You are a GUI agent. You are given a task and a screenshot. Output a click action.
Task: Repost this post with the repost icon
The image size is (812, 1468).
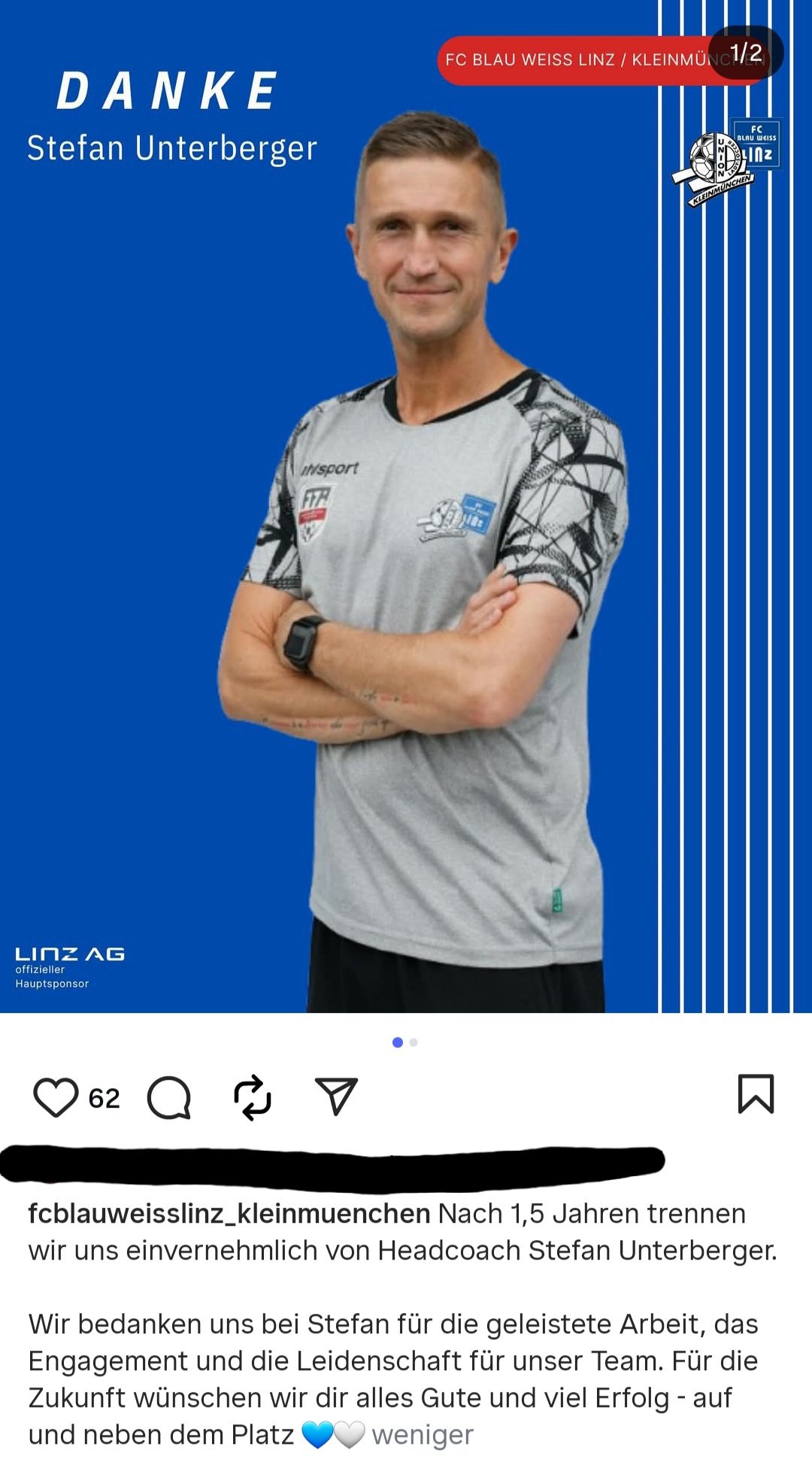253,1098
